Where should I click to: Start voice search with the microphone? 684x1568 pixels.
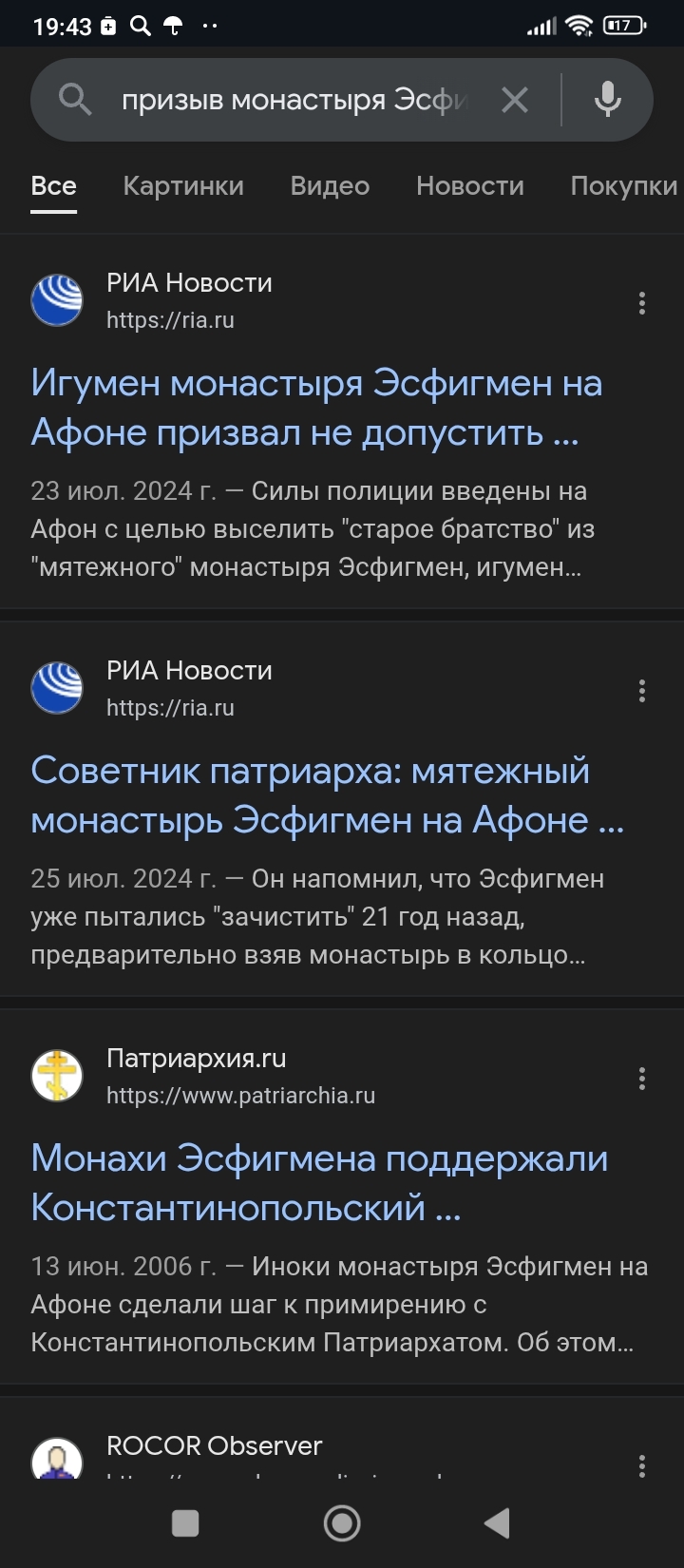[x=607, y=100]
